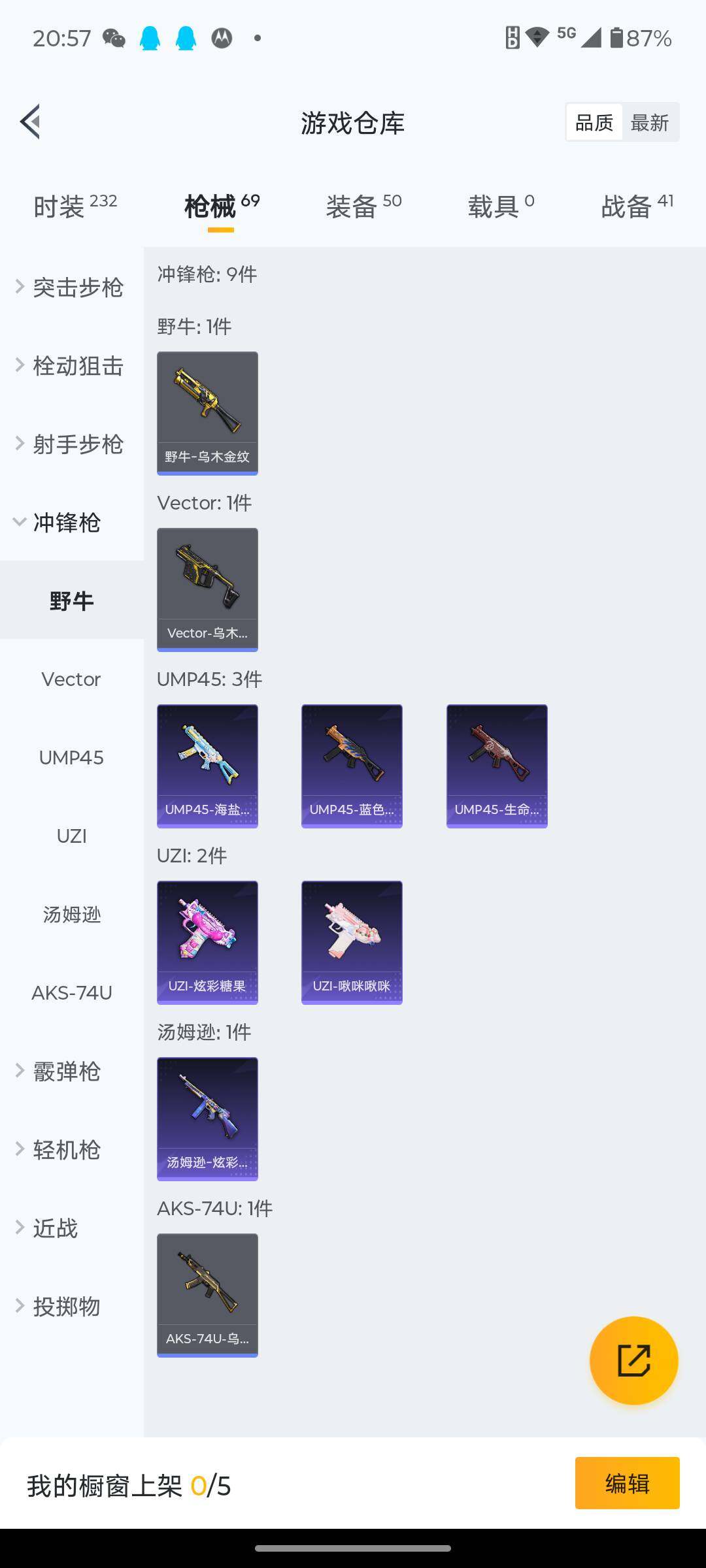This screenshot has height=1568, width=706.
Task: Tap 编辑 to edit the showcase
Action: 627,1483
